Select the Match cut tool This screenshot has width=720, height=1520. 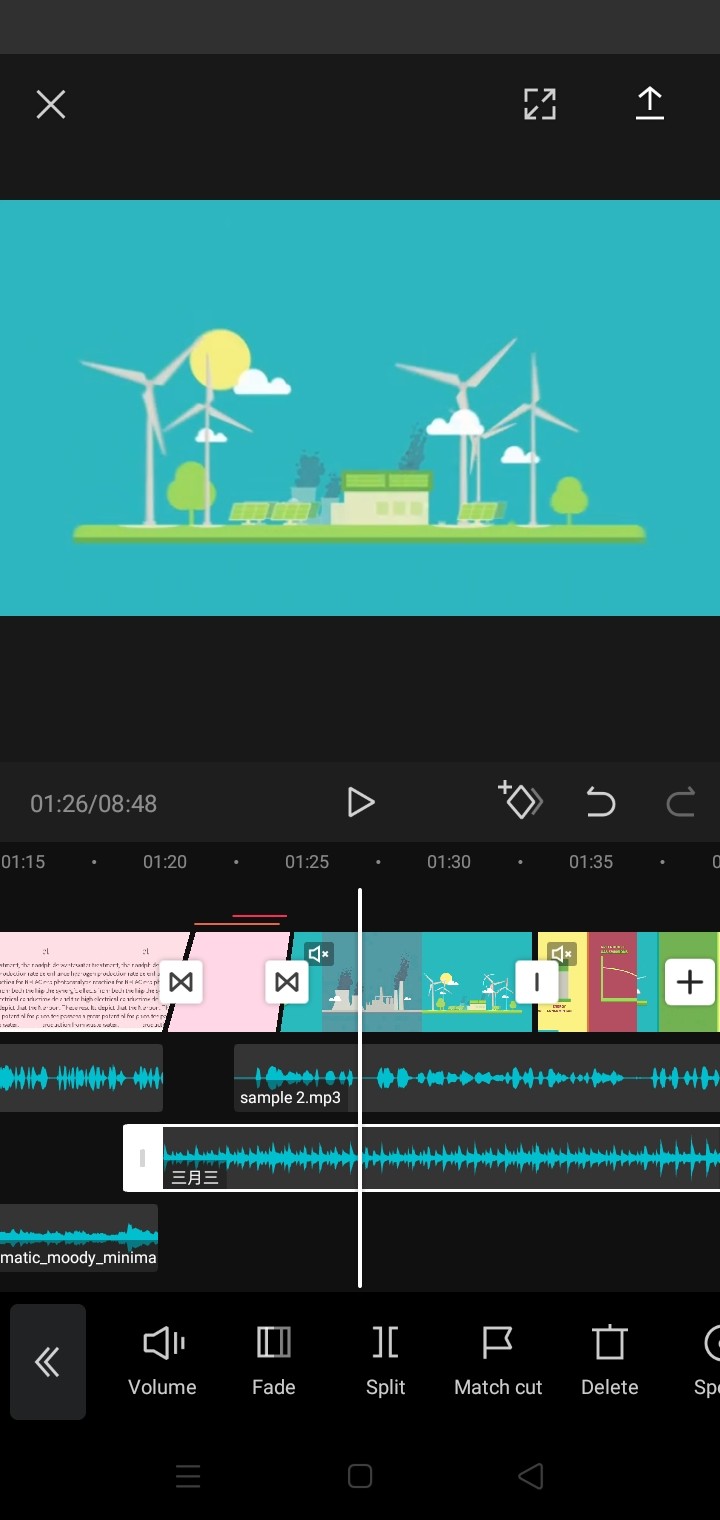498,1361
